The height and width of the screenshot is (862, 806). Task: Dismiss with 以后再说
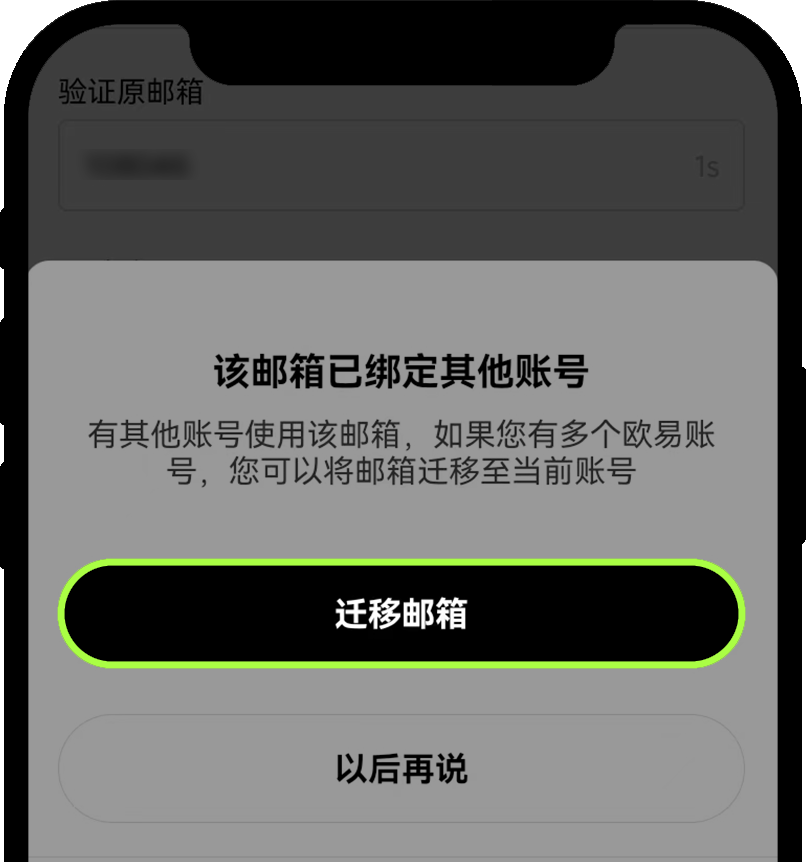click(401, 769)
